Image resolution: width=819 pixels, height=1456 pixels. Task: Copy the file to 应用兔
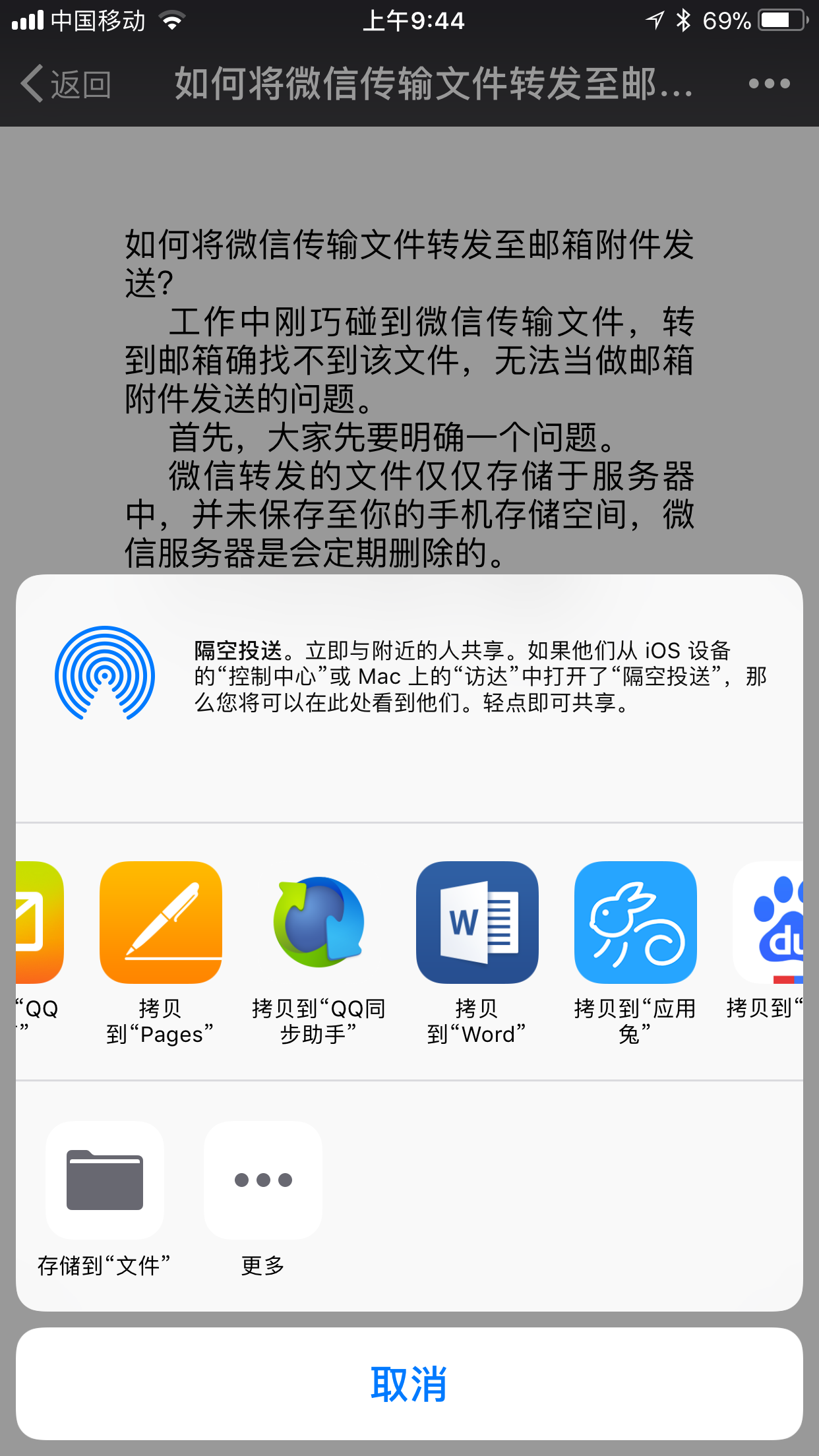tap(635, 923)
